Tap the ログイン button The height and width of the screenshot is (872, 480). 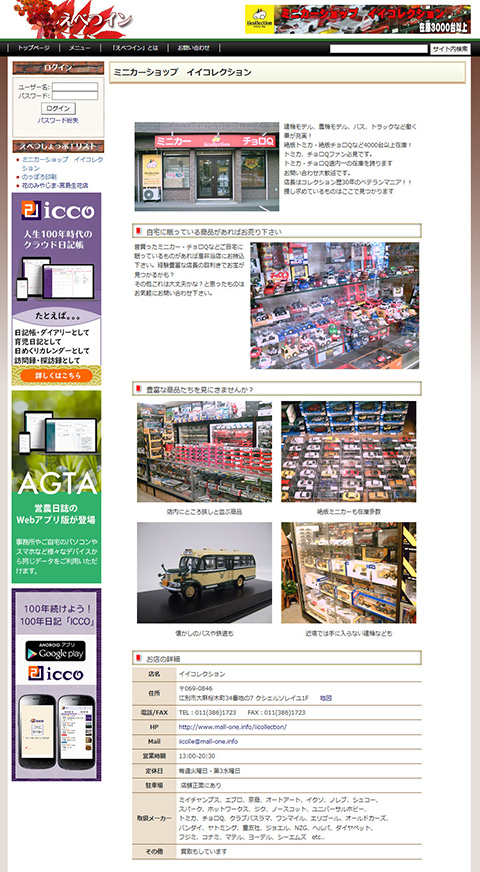tap(58, 108)
